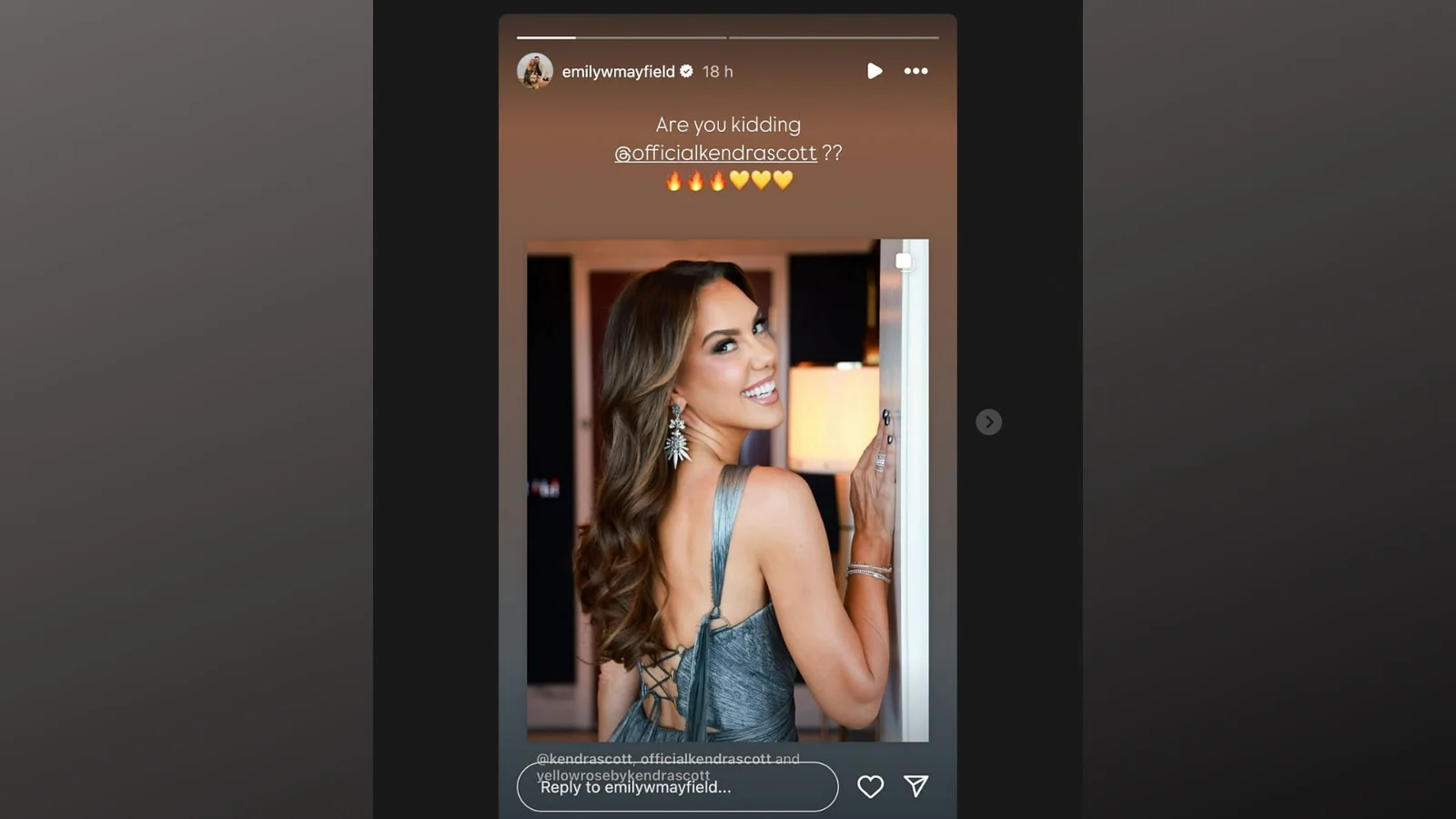Open the @officialkendrascott mention
The height and width of the screenshot is (819, 1456).
[715, 153]
